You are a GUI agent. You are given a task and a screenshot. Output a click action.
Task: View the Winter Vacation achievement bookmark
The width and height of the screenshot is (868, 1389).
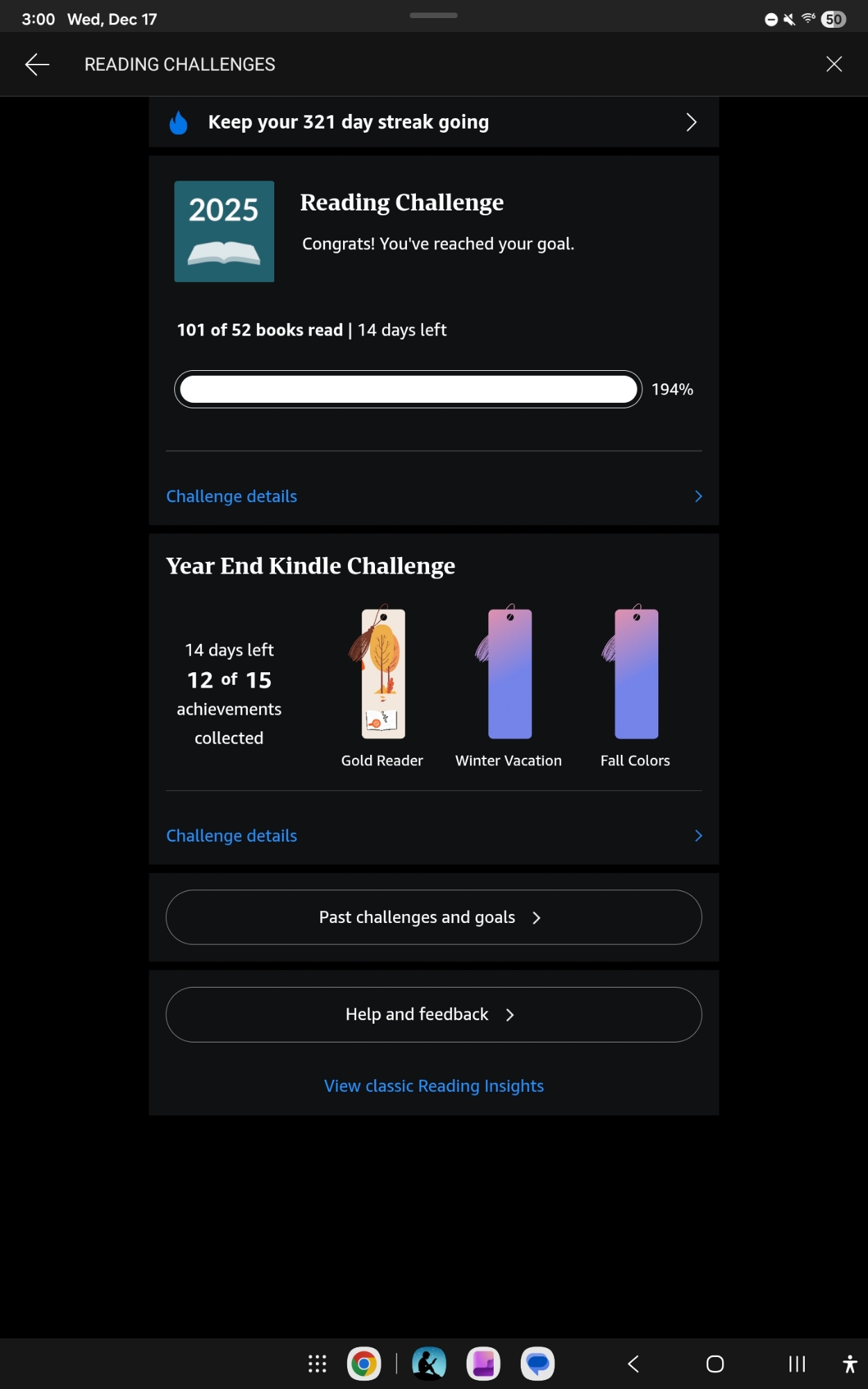[509, 674]
